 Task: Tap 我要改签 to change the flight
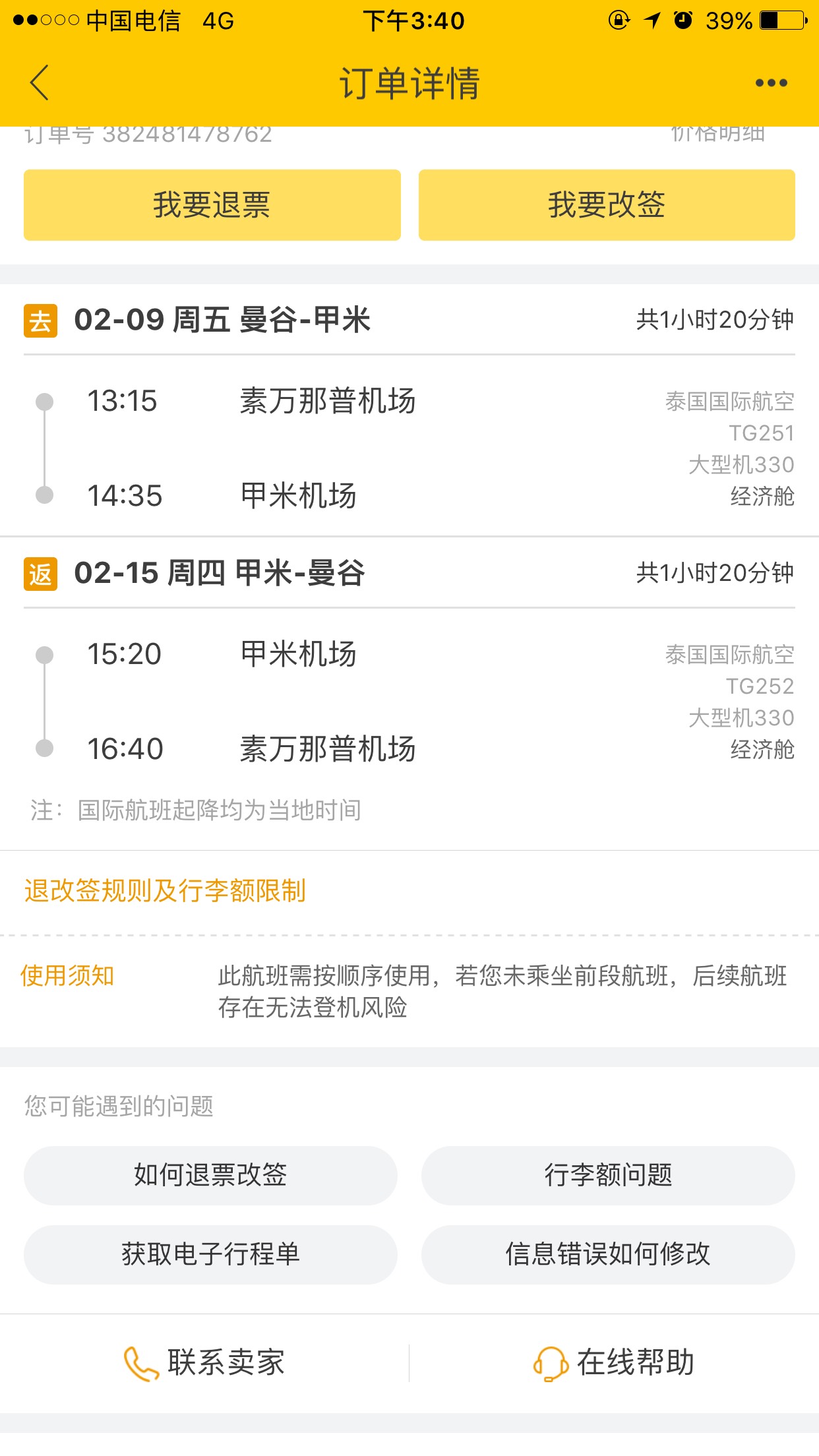tap(607, 204)
